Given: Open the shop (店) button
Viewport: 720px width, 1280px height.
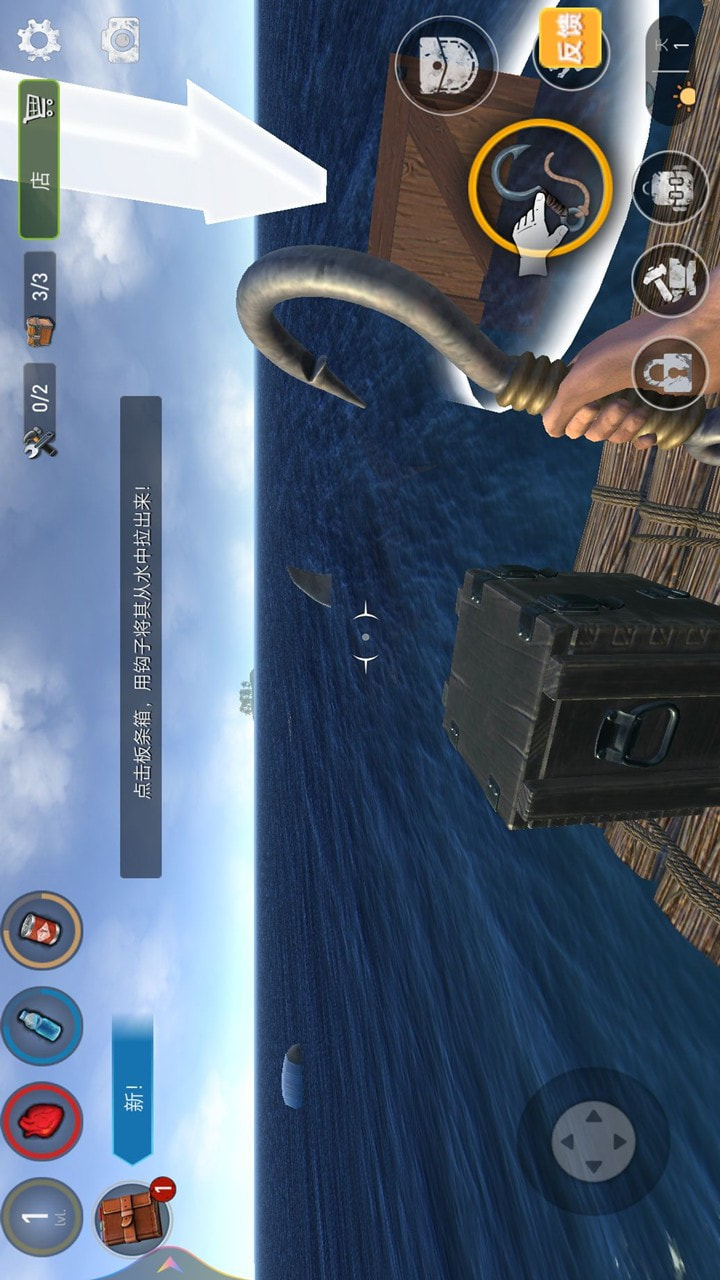Looking at the screenshot, I should (39, 160).
